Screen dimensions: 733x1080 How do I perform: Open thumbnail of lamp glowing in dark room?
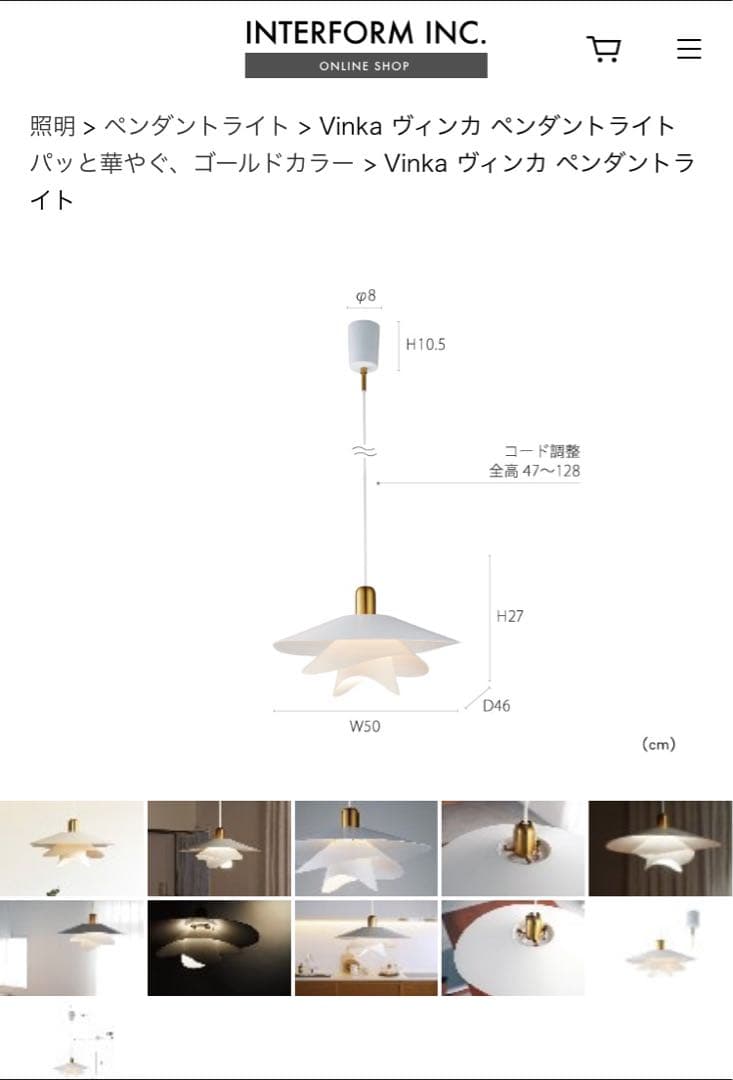pos(220,945)
